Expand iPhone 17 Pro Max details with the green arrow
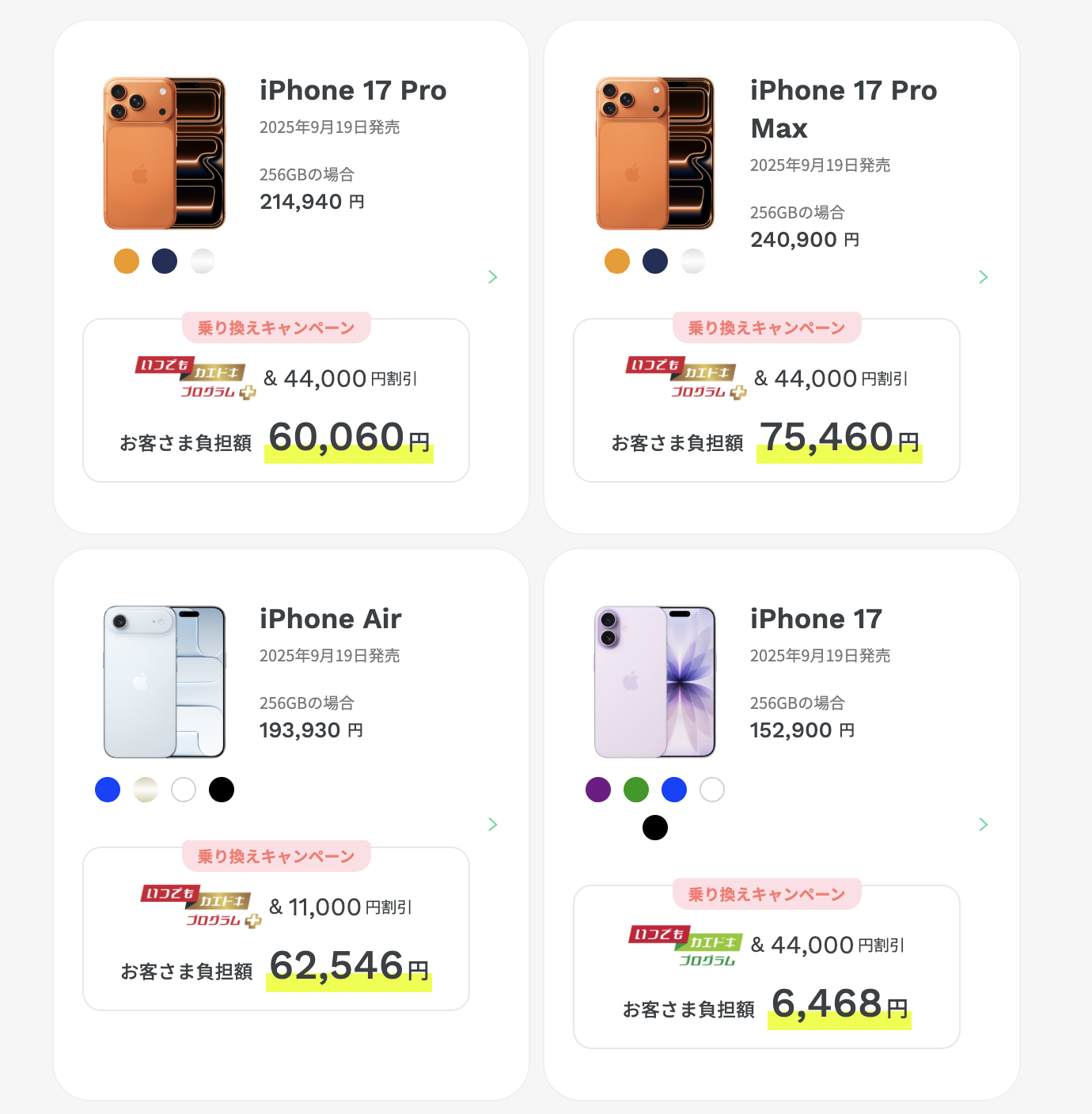 coord(983,277)
